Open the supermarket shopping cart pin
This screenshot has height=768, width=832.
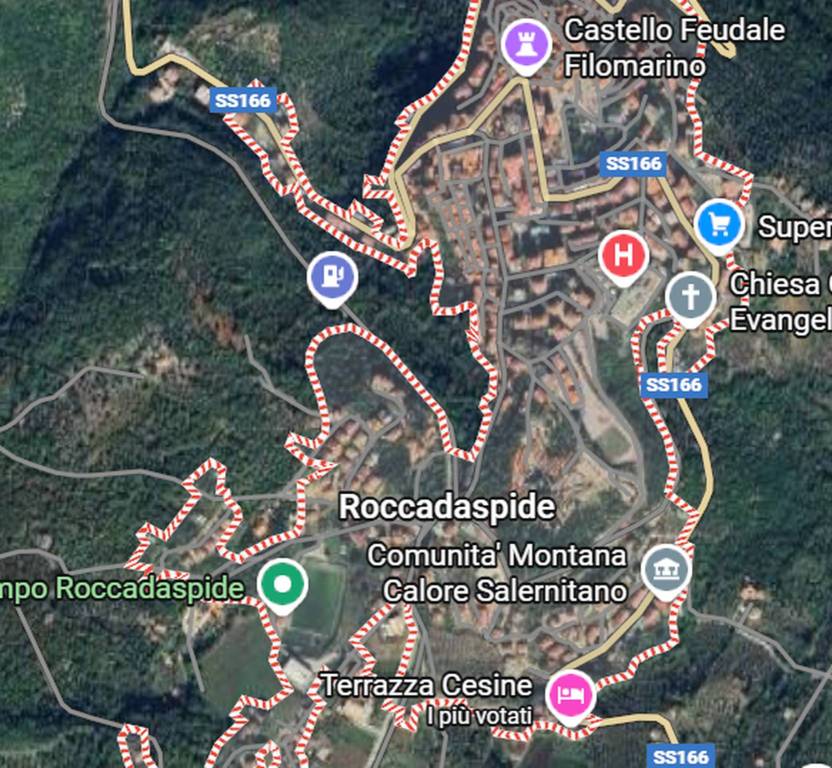[x=719, y=224]
